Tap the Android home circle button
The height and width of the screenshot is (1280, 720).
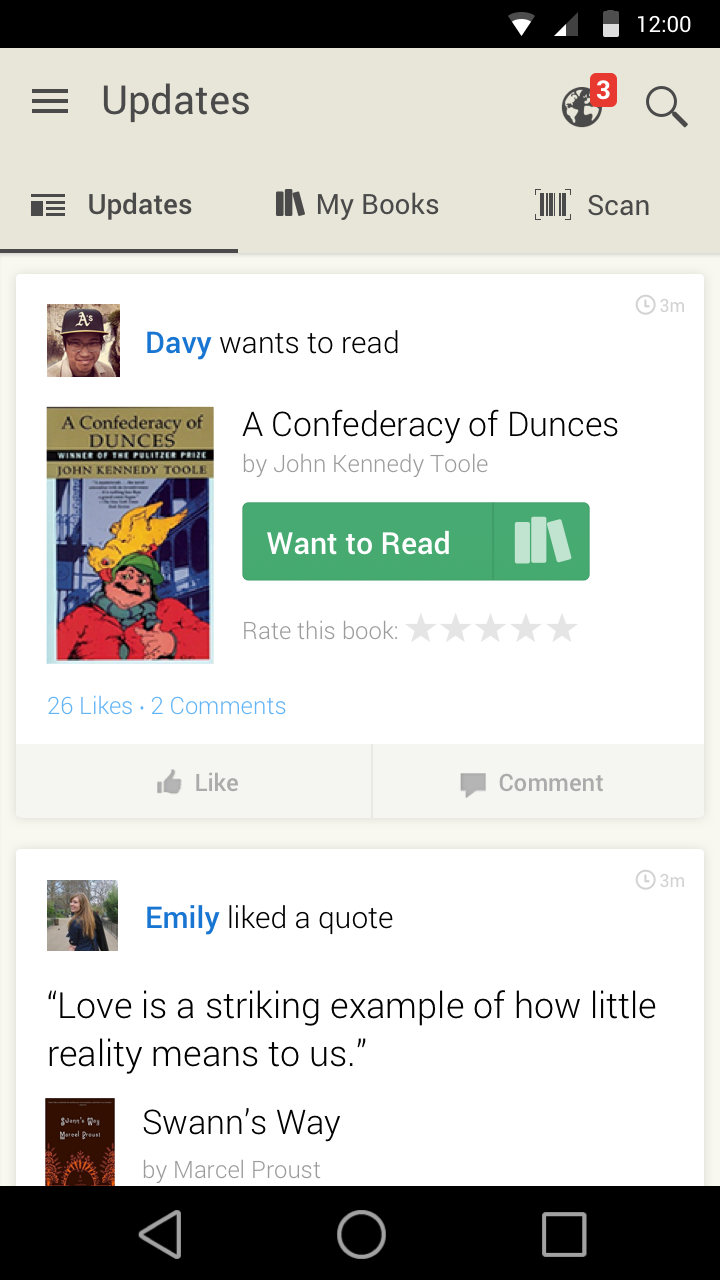[360, 1234]
